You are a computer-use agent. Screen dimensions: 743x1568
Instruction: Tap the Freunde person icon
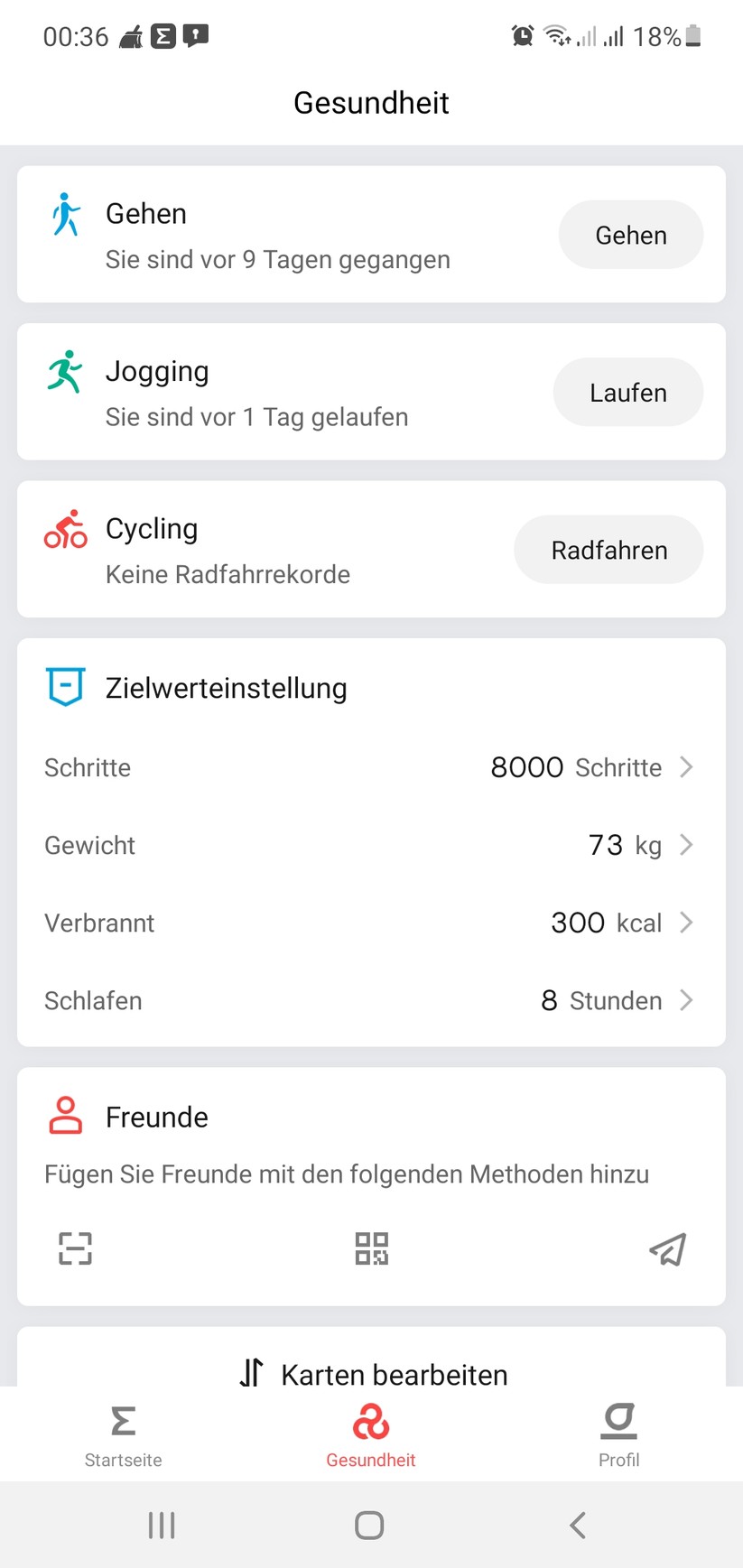coord(64,1117)
